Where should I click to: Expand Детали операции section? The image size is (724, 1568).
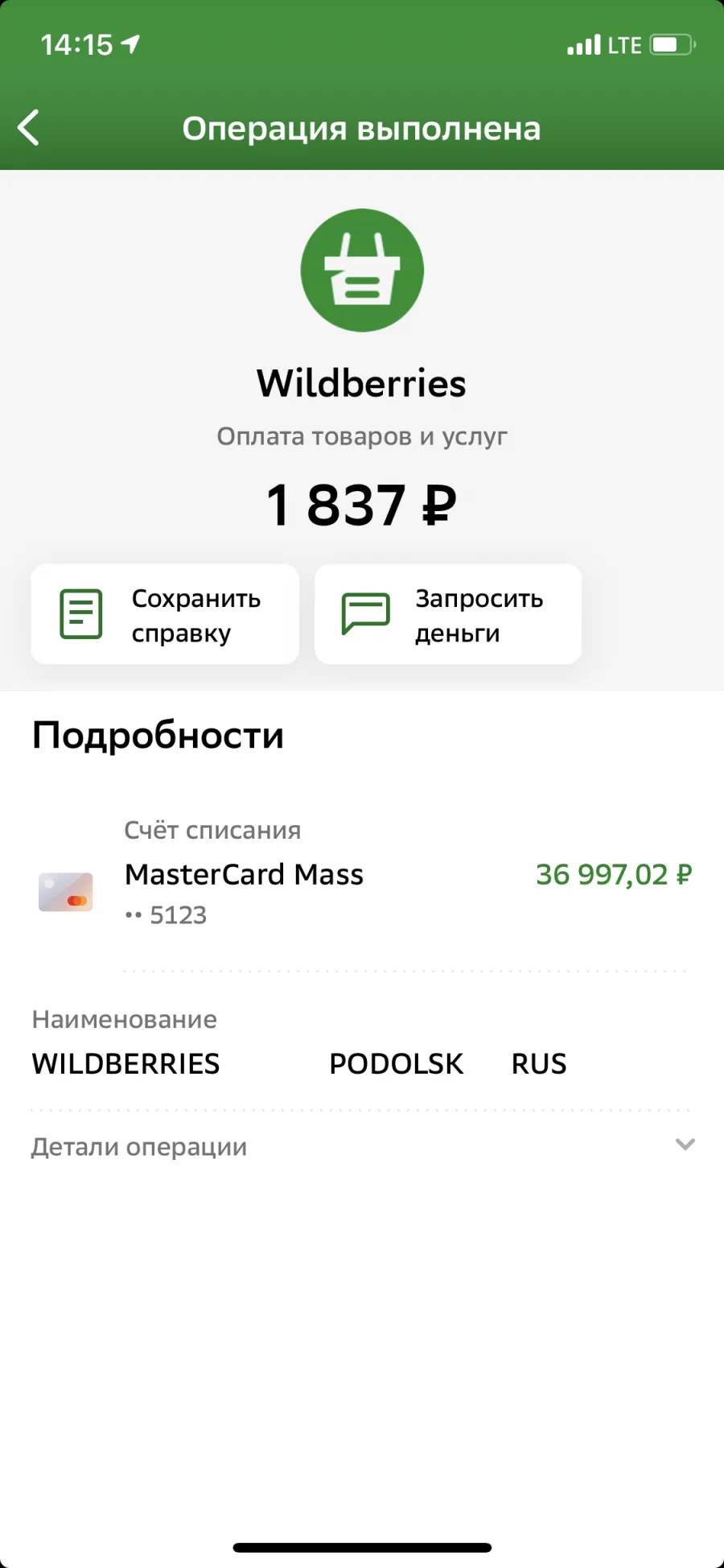click(362, 1146)
